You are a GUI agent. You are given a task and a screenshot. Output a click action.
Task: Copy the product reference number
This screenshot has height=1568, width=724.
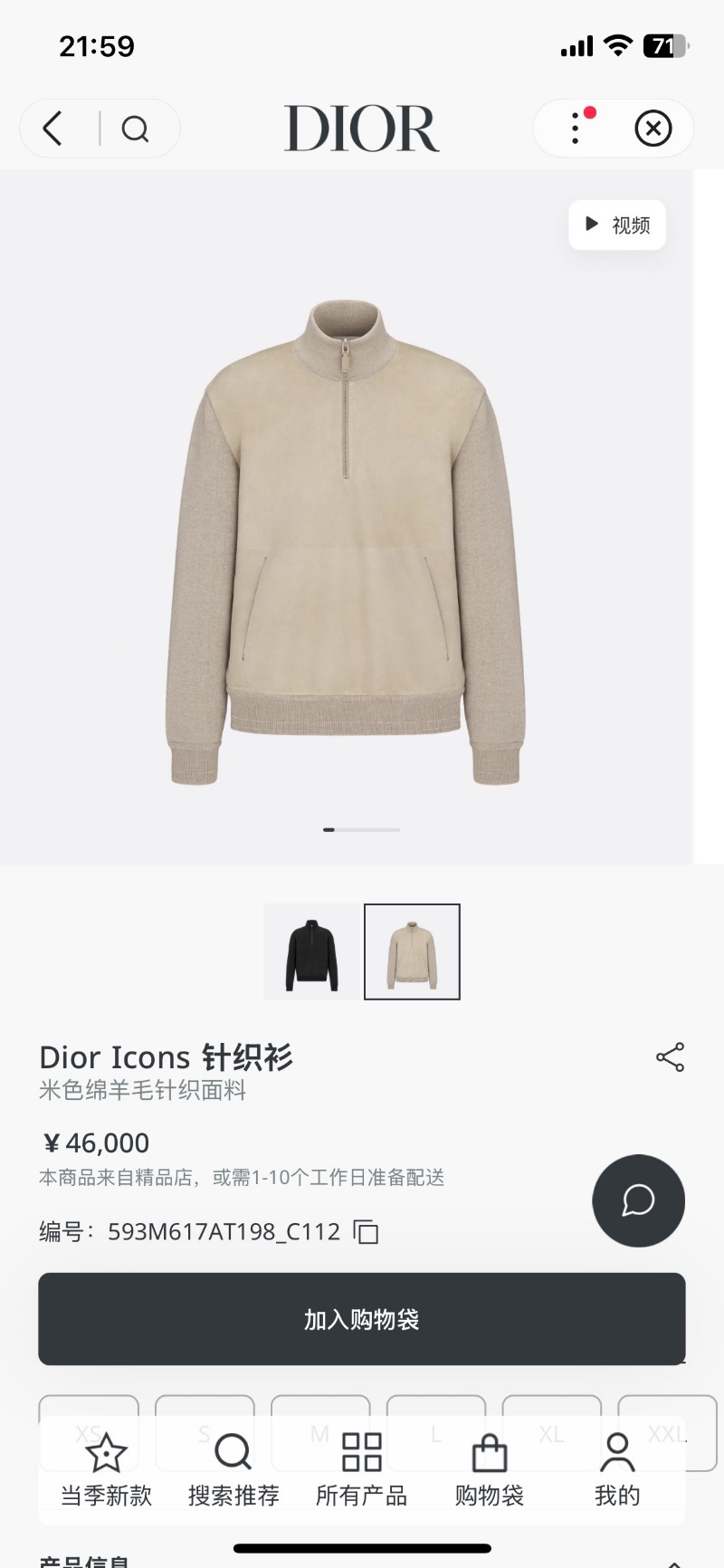pyautogui.click(x=366, y=1232)
